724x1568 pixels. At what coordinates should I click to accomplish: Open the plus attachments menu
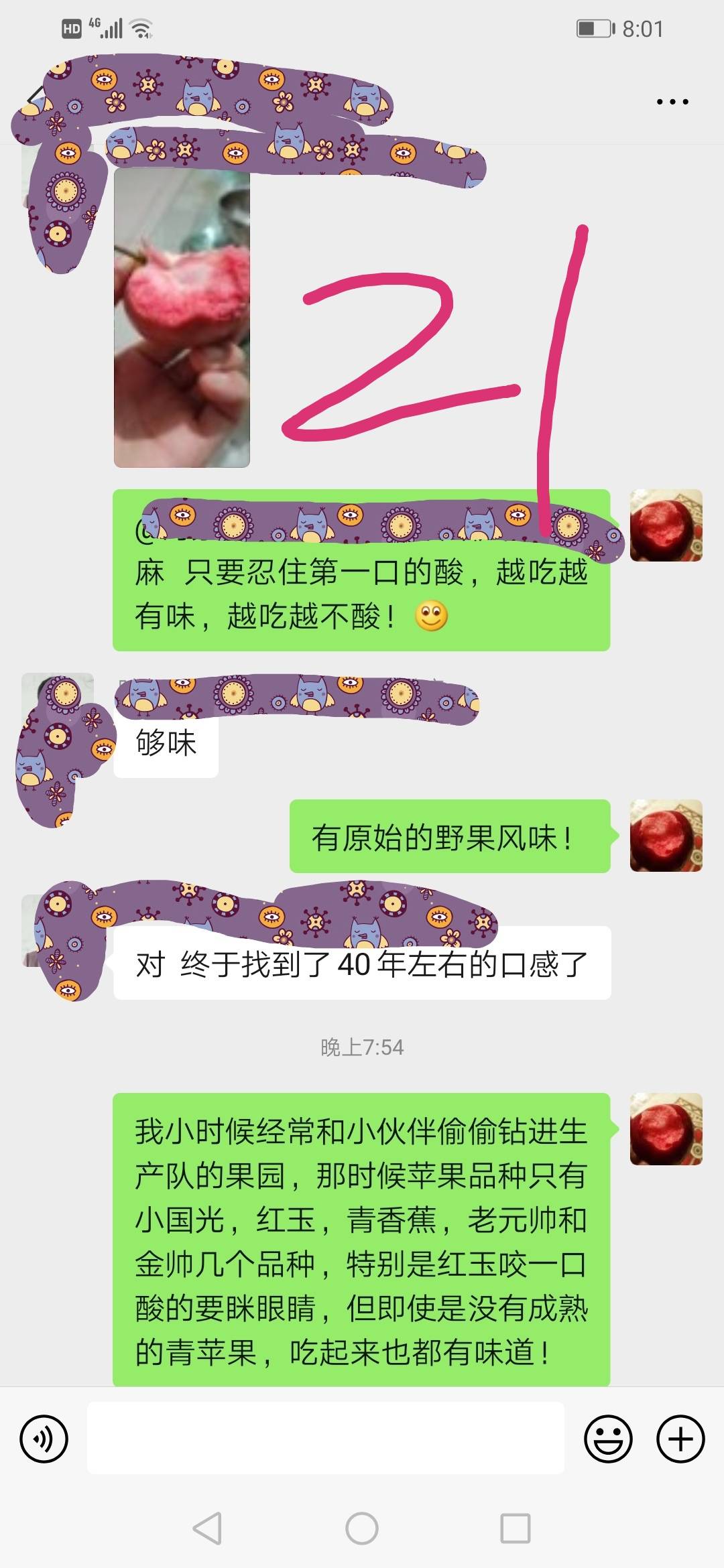680,1438
